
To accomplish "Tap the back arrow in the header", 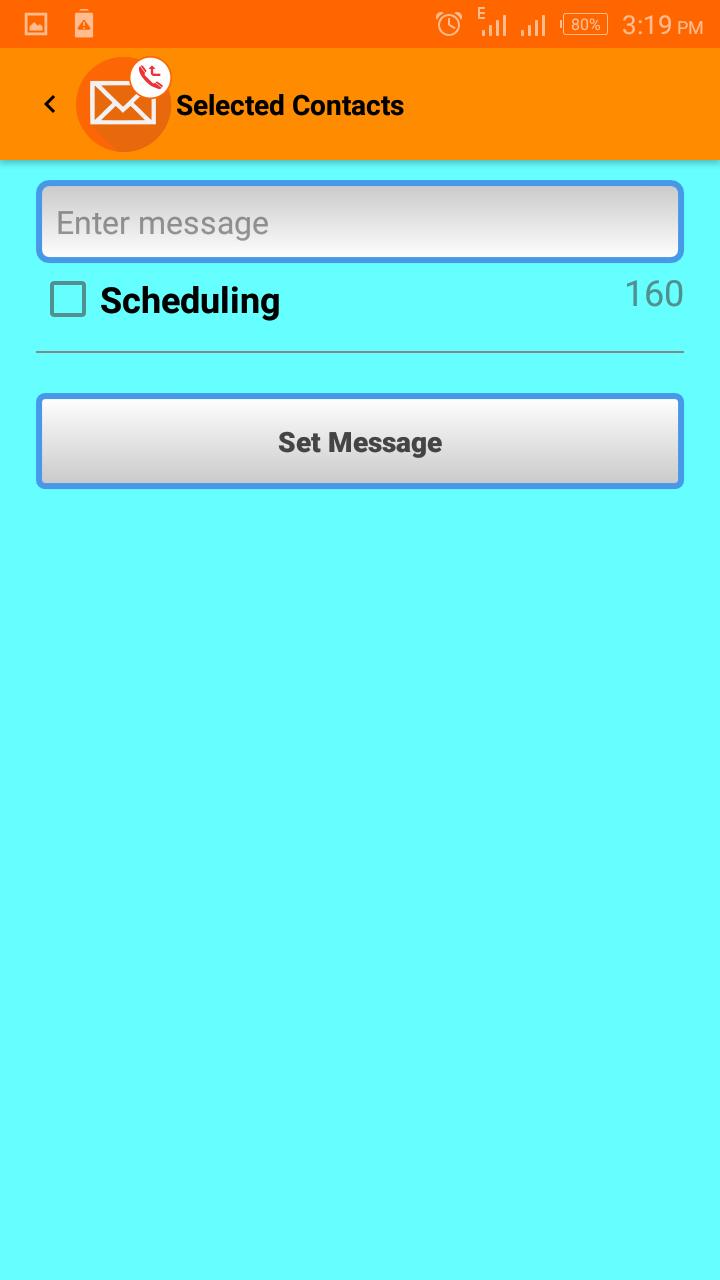I will click(x=49, y=104).
